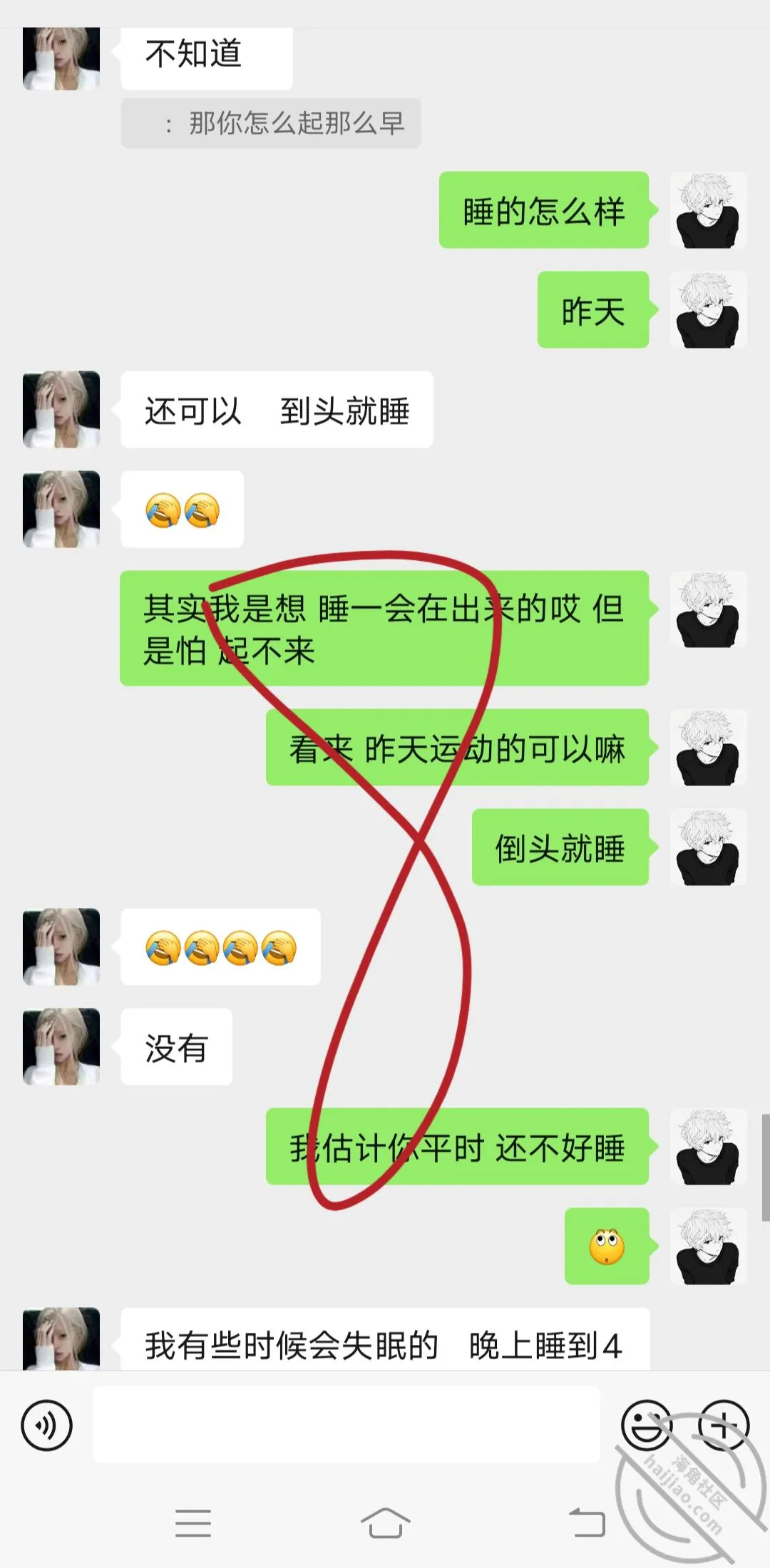
Task: Open the emoji sticker picker
Action: click(x=647, y=1425)
